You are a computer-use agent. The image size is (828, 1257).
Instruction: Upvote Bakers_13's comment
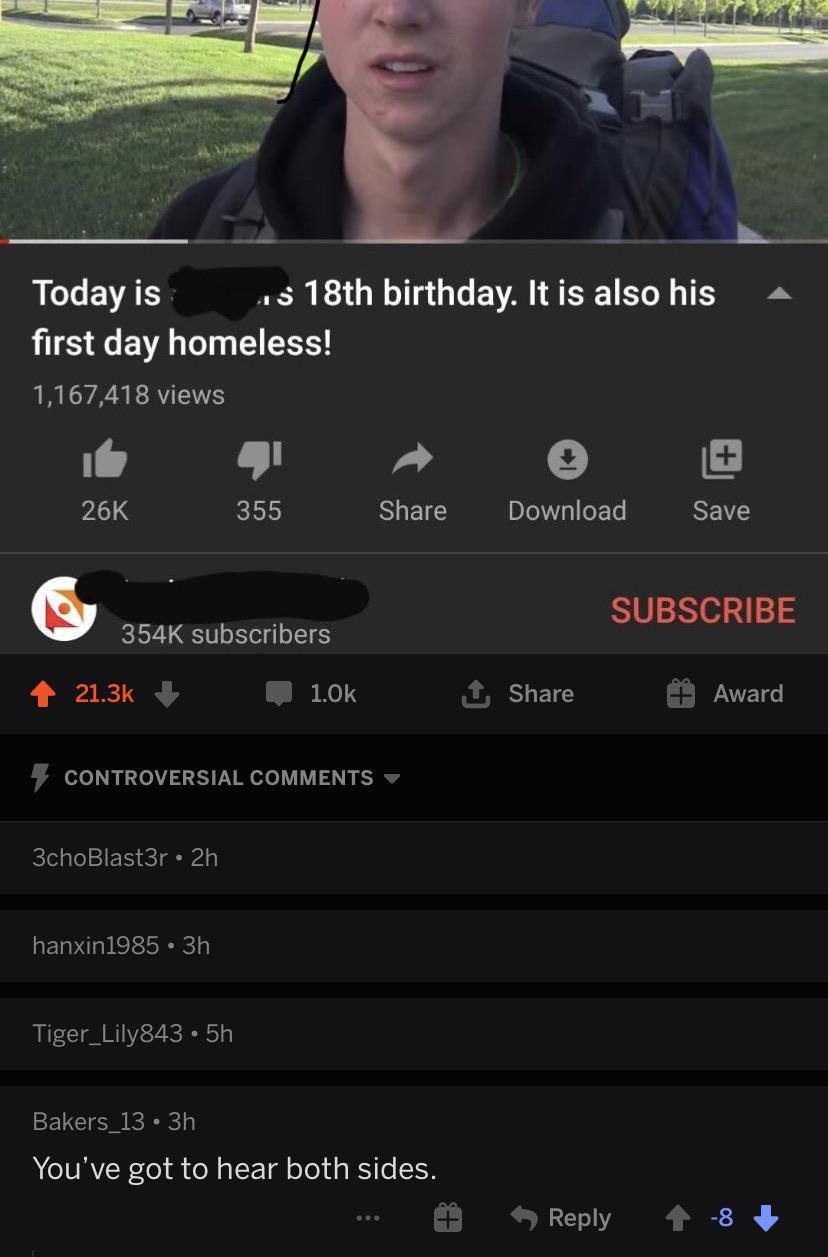[x=678, y=1218]
